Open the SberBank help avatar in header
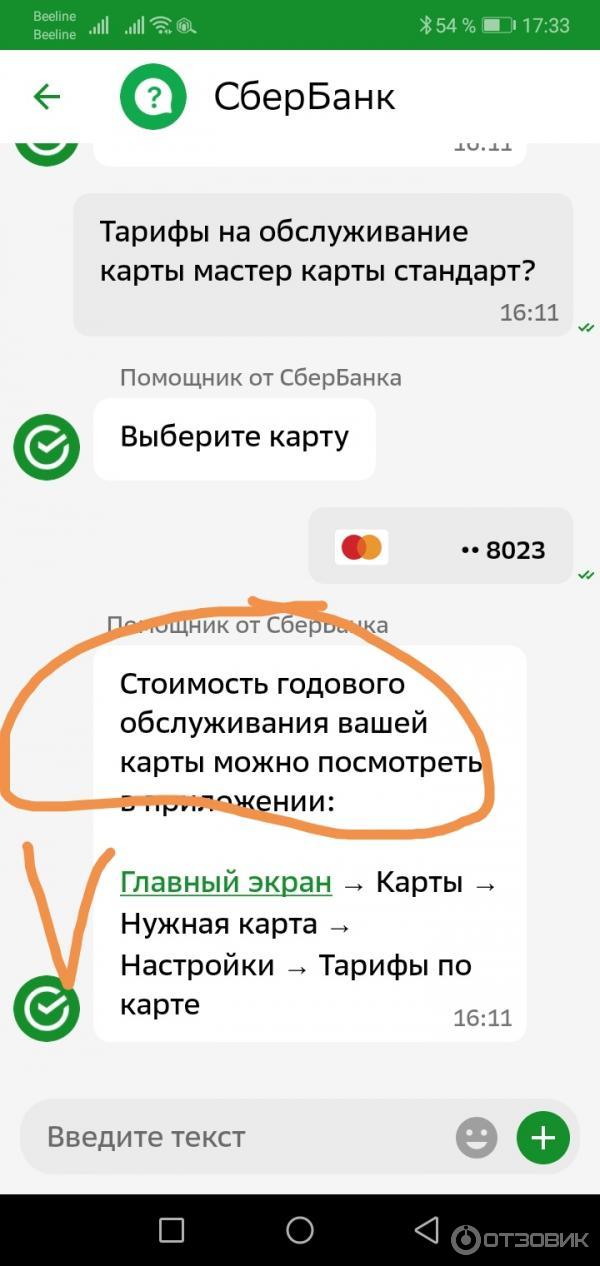The width and height of the screenshot is (600, 1266). pos(154,97)
